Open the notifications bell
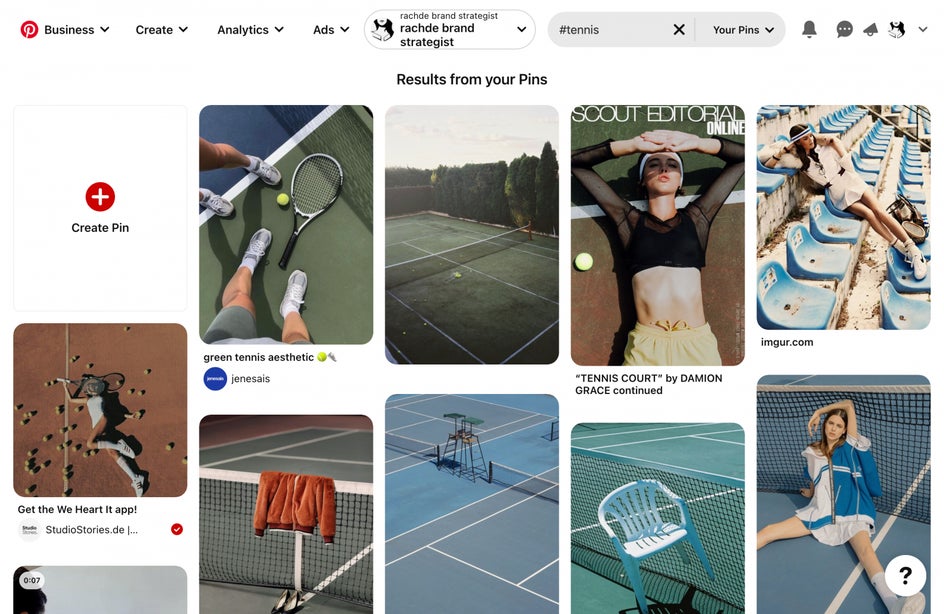Image resolution: width=944 pixels, height=614 pixels. coord(809,30)
